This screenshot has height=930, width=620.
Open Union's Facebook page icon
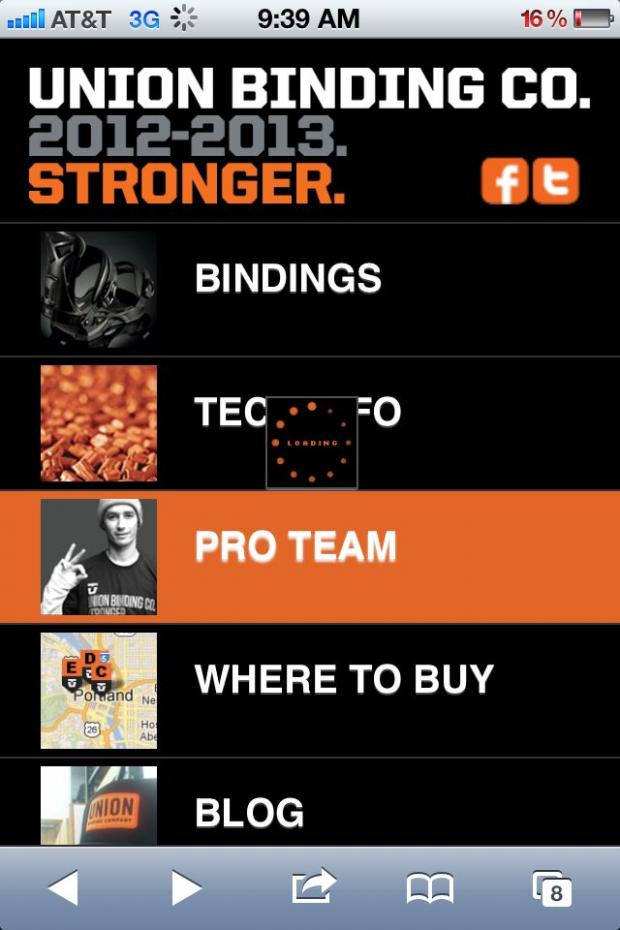(504, 181)
